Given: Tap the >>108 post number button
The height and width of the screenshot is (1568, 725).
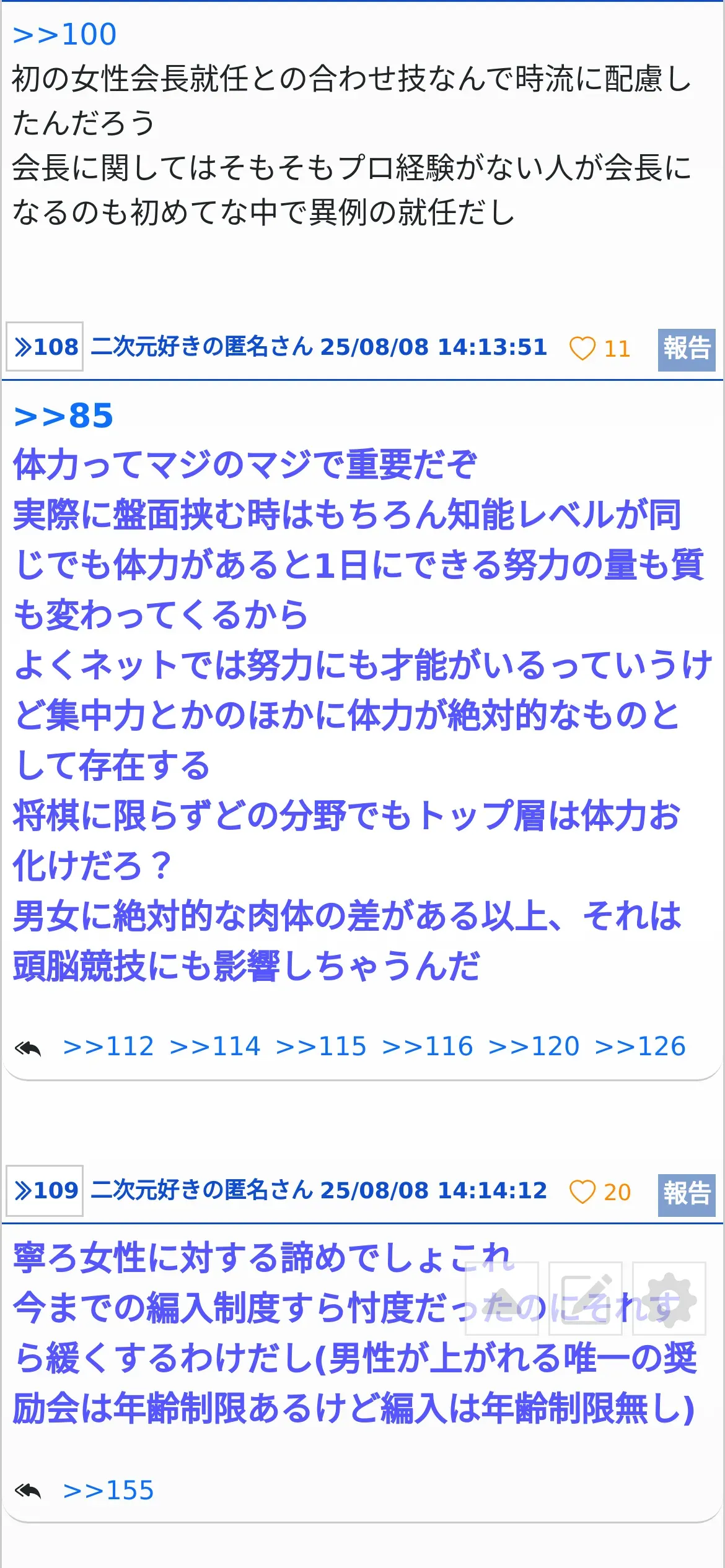Looking at the screenshot, I should click(x=45, y=347).
